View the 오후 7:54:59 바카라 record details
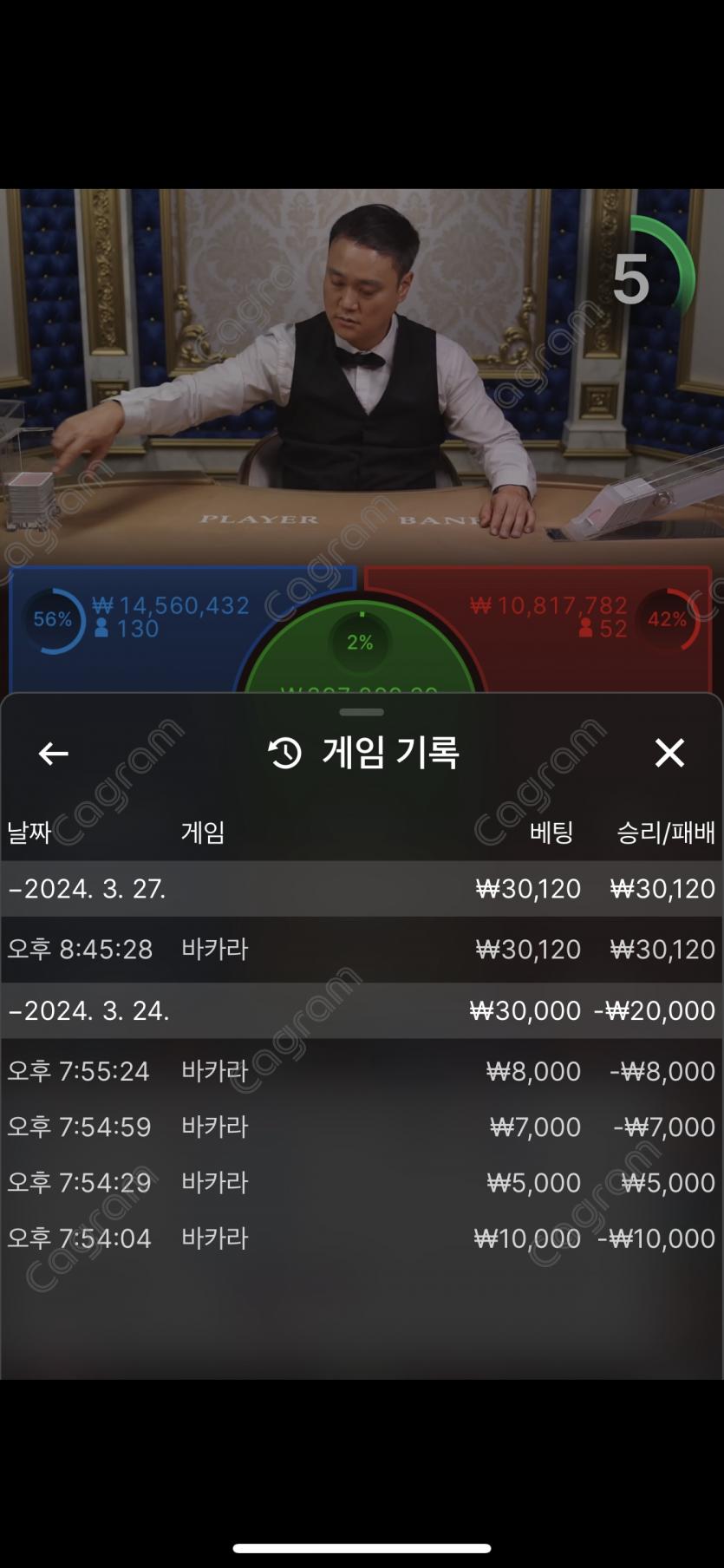 362,1127
